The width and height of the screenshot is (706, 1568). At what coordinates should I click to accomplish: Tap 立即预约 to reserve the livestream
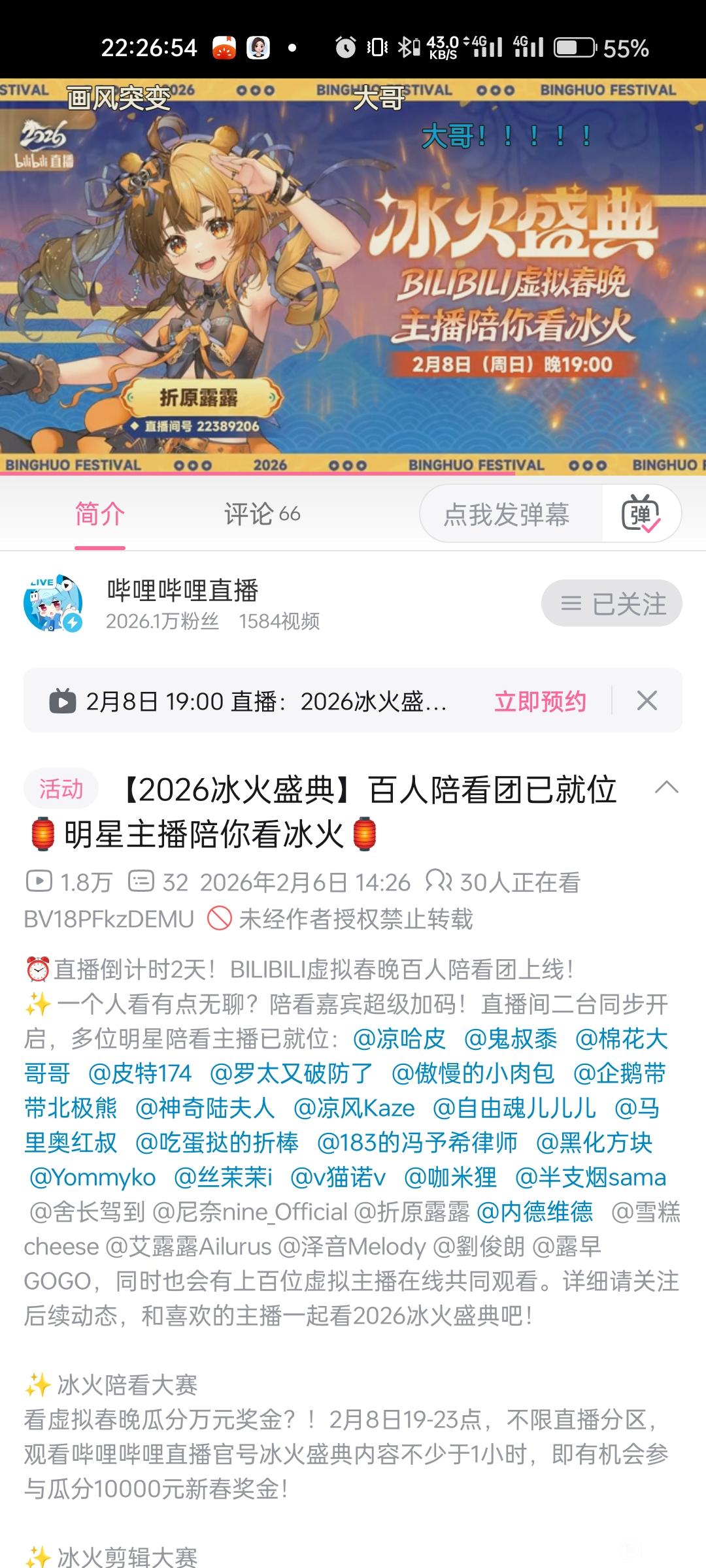[x=540, y=701]
